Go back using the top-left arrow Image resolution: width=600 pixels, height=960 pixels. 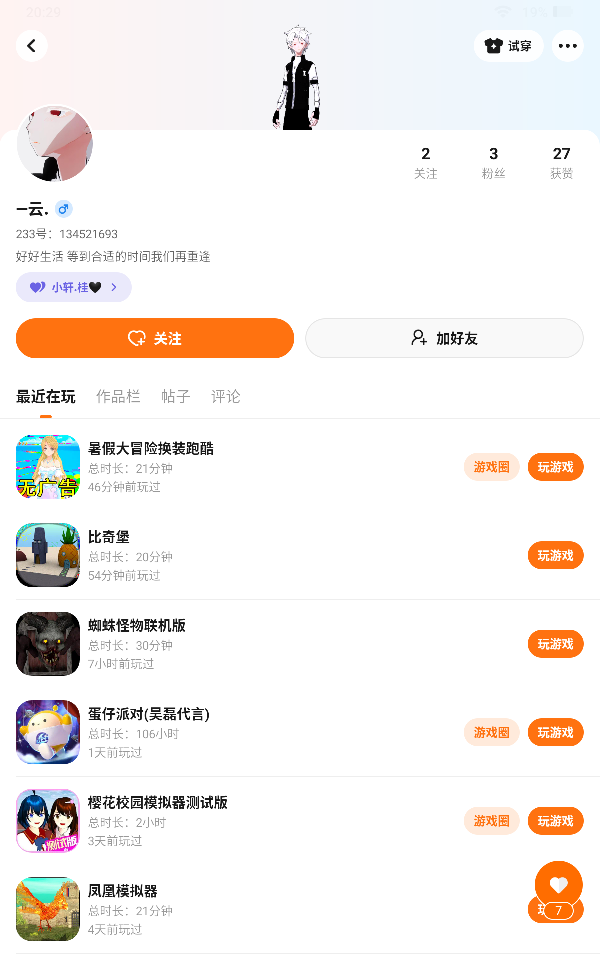[31, 46]
